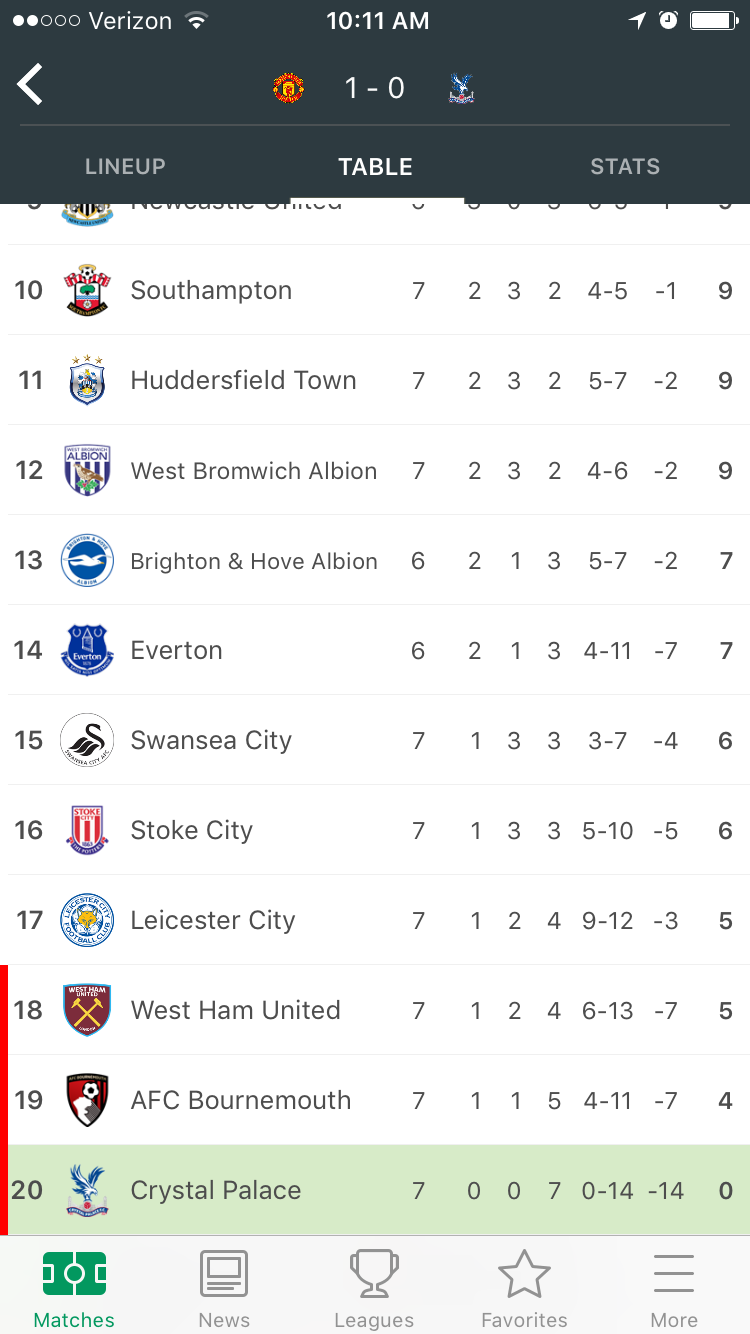Viewport: 750px width, 1334px height.
Task: View Stoke City team page
Action: (x=375, y=830)
